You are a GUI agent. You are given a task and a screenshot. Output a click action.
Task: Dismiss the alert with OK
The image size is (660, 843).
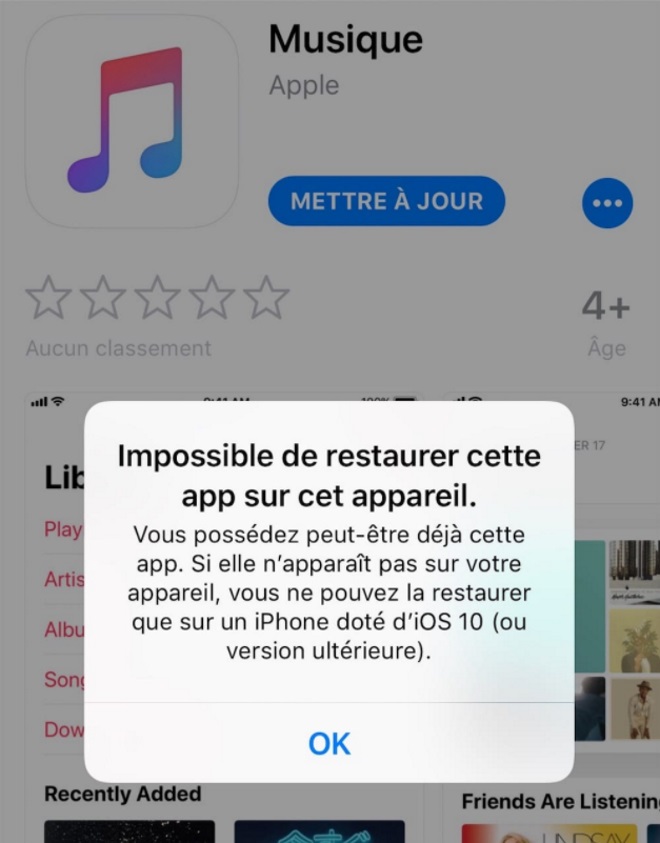coord(329,743)
